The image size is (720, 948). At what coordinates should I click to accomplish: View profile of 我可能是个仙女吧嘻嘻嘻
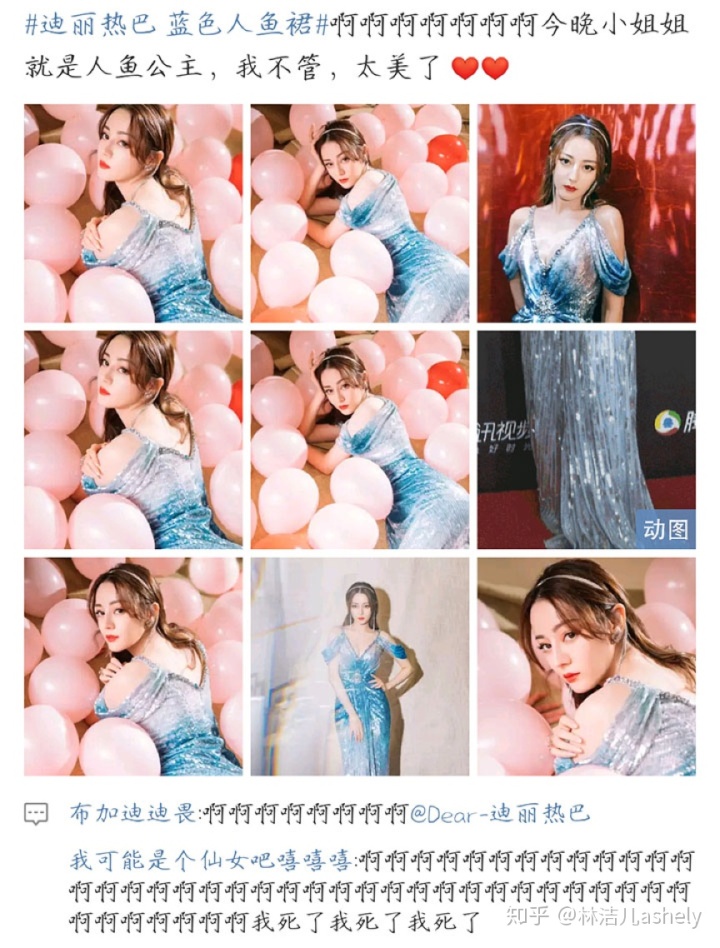point(210,860)
